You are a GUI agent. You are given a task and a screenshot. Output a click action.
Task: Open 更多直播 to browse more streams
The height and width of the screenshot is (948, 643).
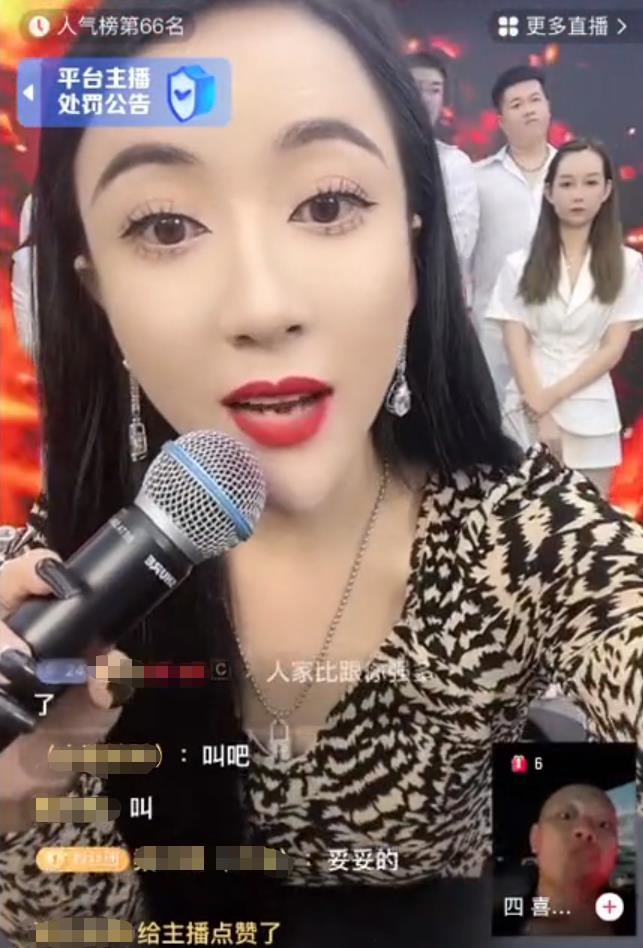[562, 26]
